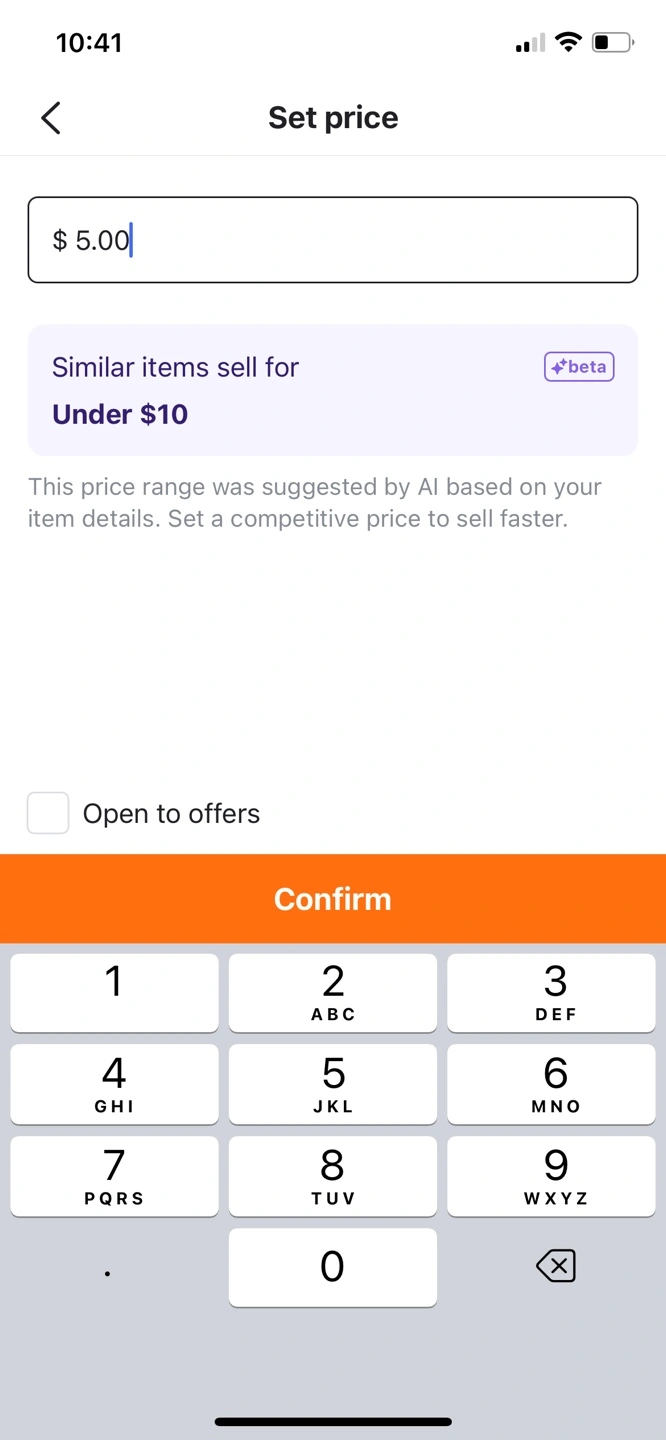This screenshot has width=666, height=1440.
Task: Type digit 0 on the keypad
Action: click(x=332, y=1267)
